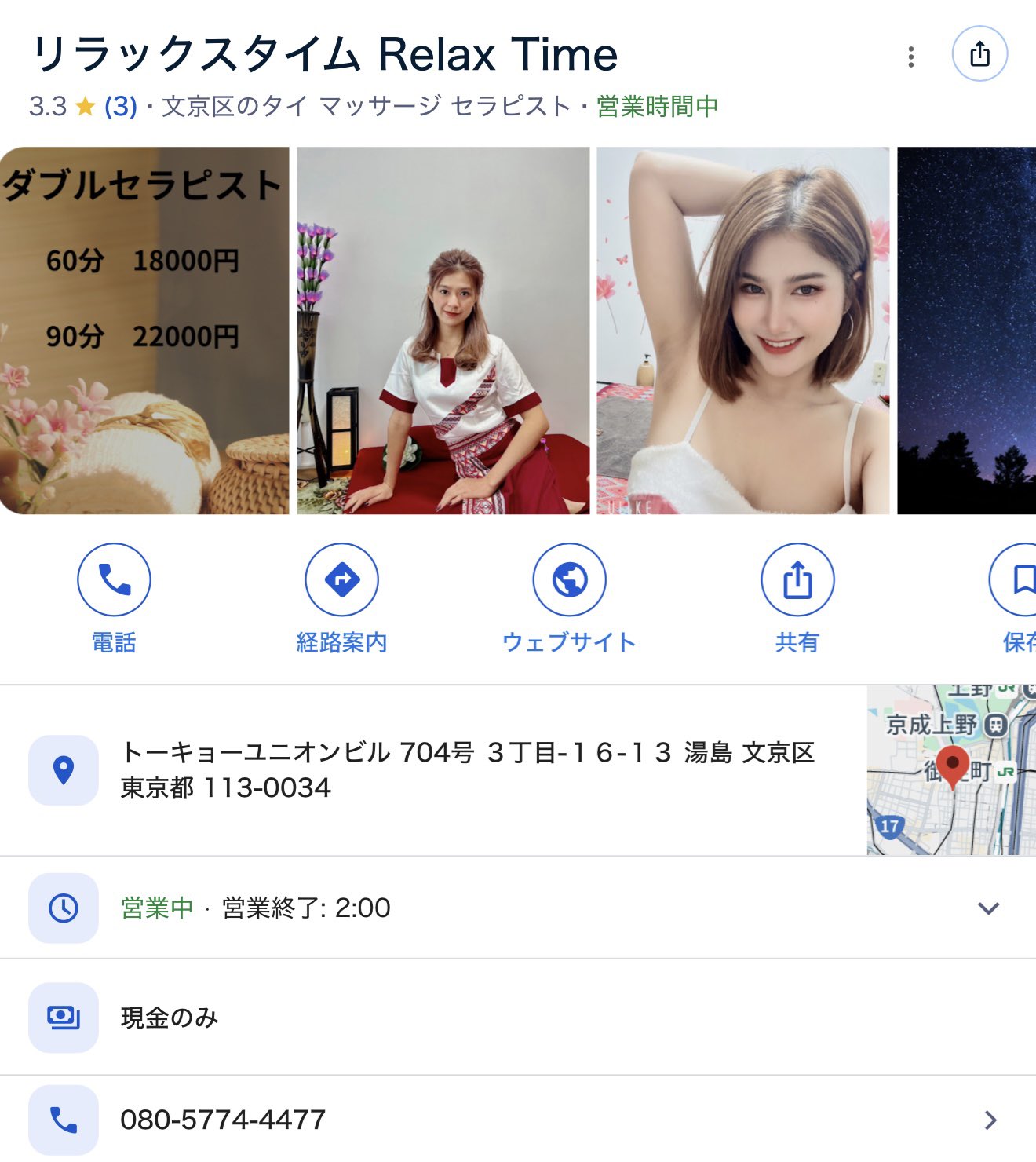
Task: Open the close-up selfie photo
Action: [742, 331]
